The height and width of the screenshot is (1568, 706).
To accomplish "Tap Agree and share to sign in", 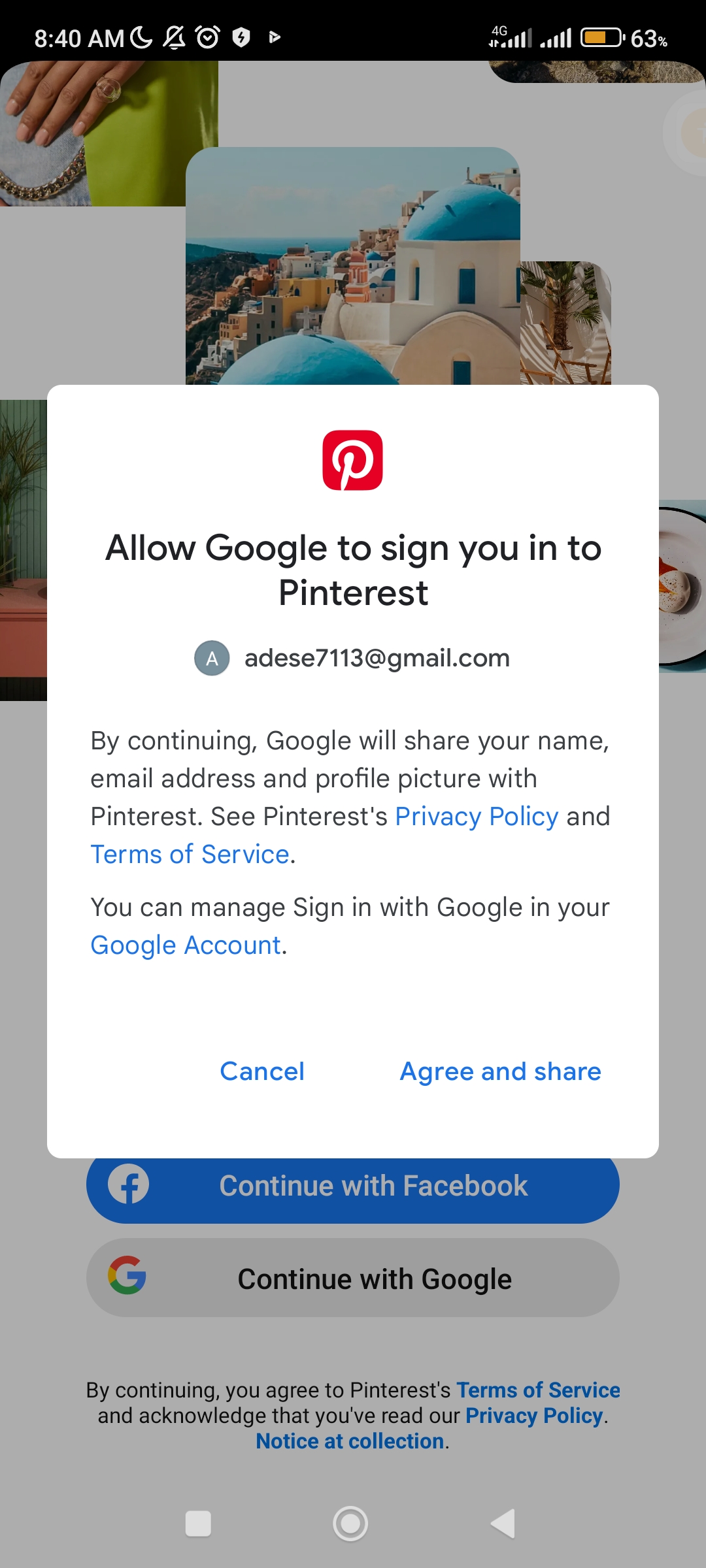I will click(500, 1071).
